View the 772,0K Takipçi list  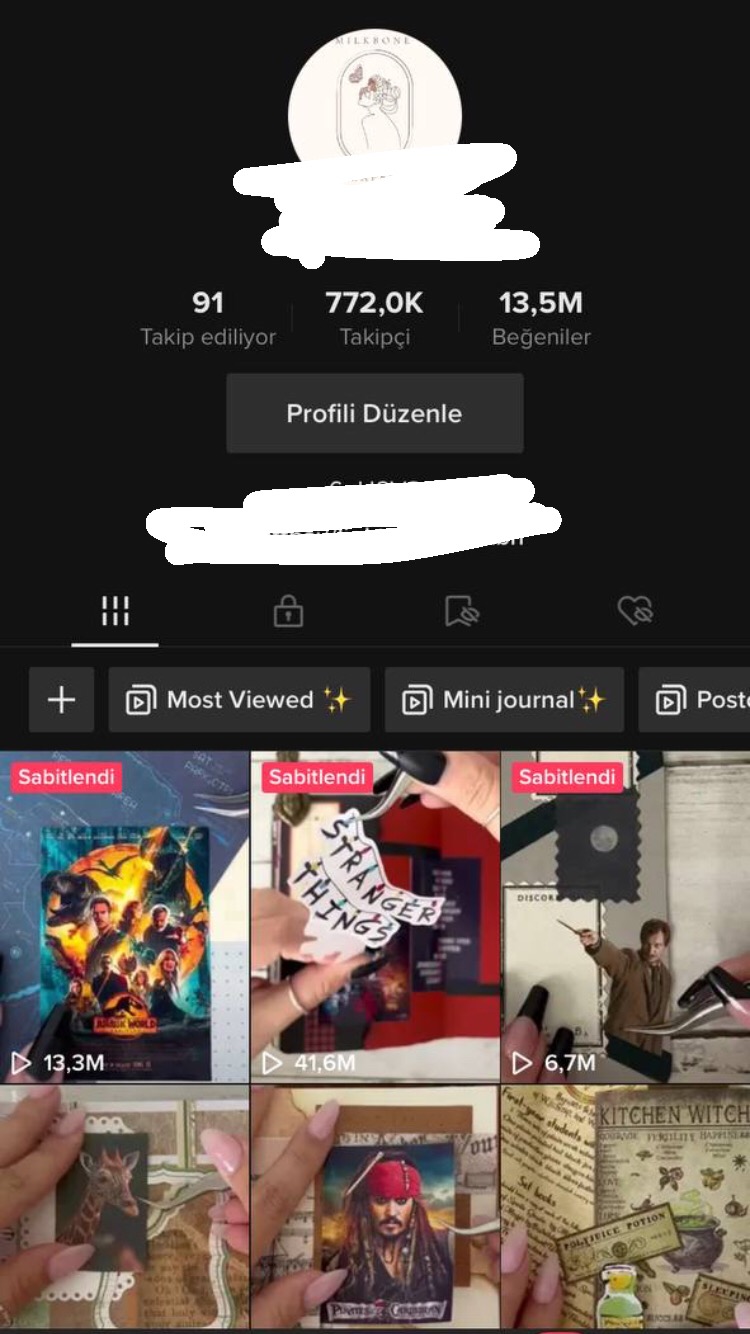click(374, 318)
